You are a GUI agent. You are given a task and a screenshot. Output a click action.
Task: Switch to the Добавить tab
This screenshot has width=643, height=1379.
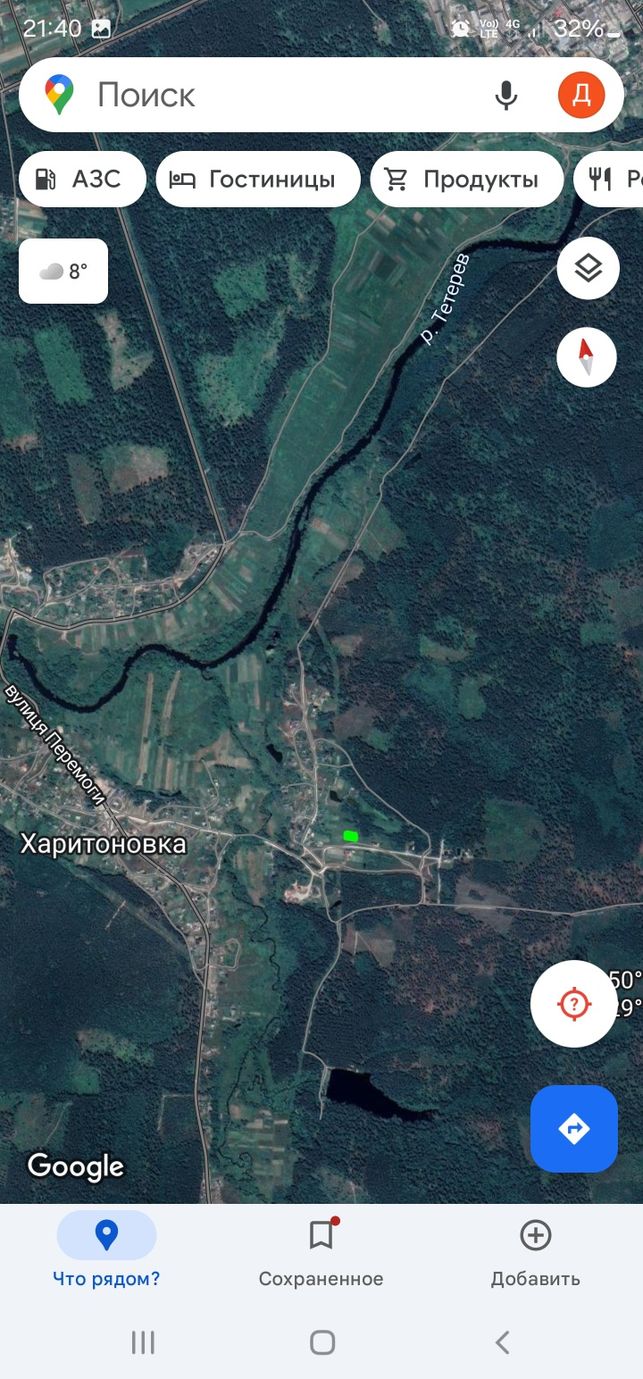535,1250
